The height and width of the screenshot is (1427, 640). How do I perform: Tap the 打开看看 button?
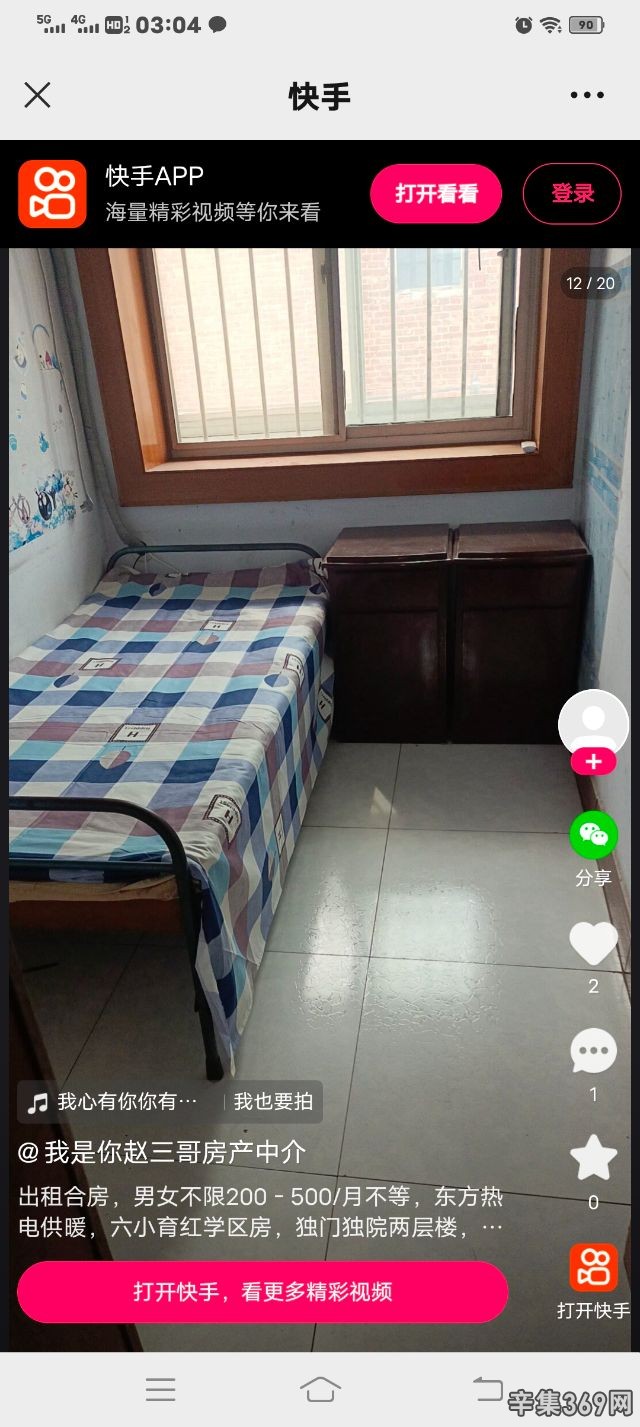point(436,193)
